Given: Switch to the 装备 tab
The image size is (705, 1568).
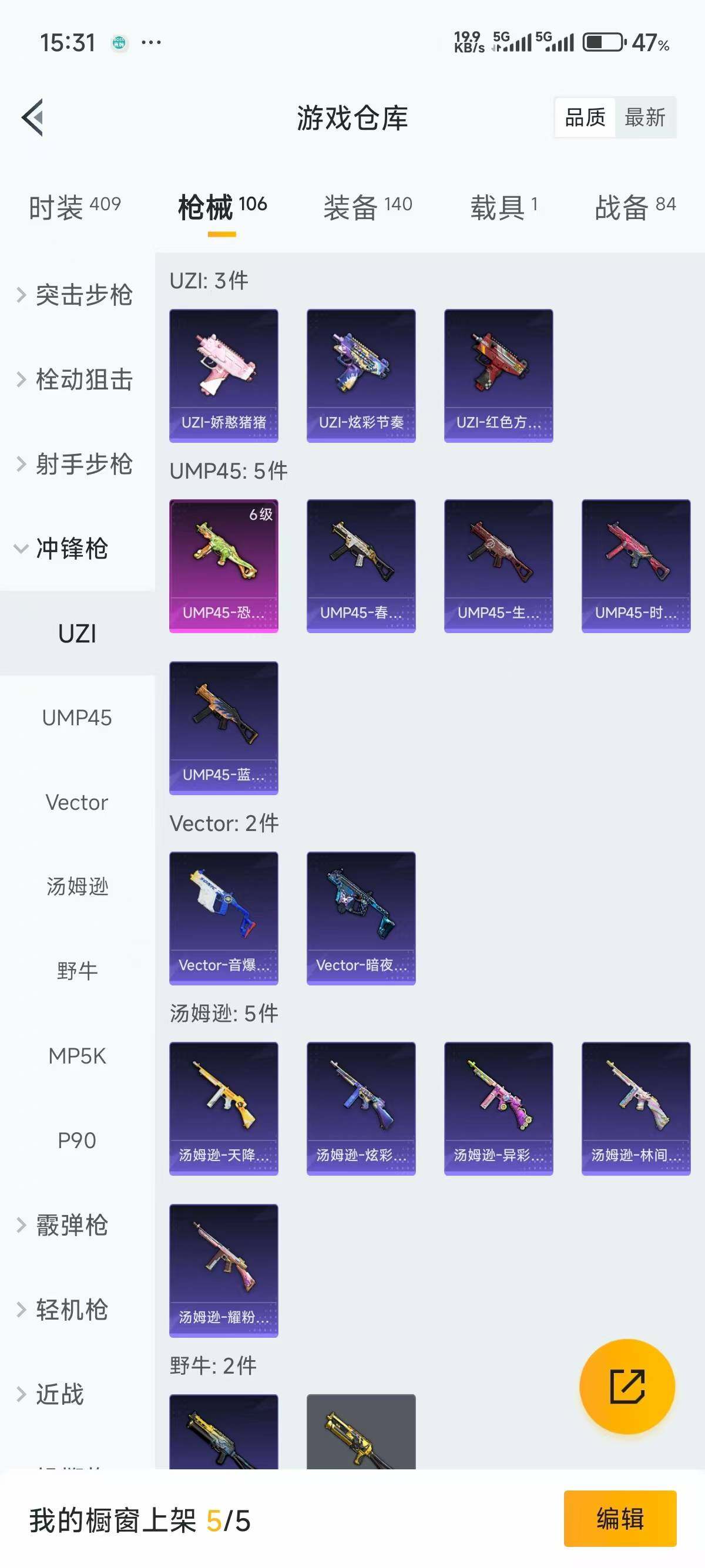Looking at the screenshot, I should (x=367, y=207).
